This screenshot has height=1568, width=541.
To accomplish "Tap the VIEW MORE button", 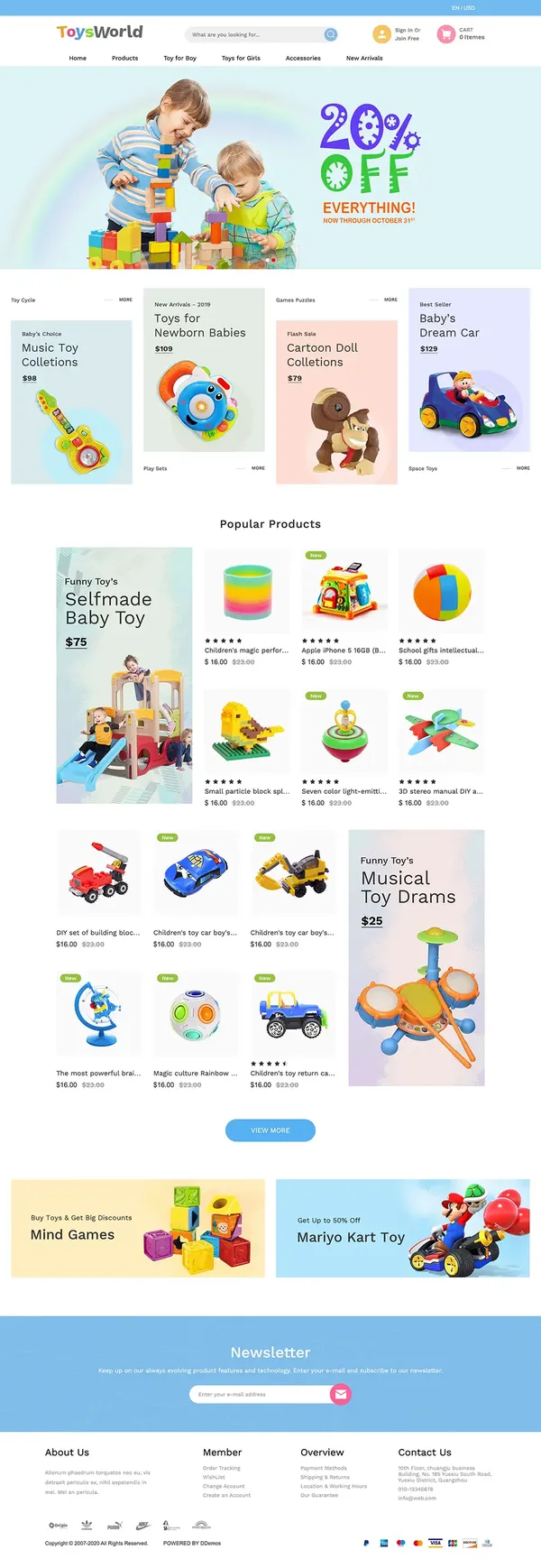I will (x=270, y=1130).
